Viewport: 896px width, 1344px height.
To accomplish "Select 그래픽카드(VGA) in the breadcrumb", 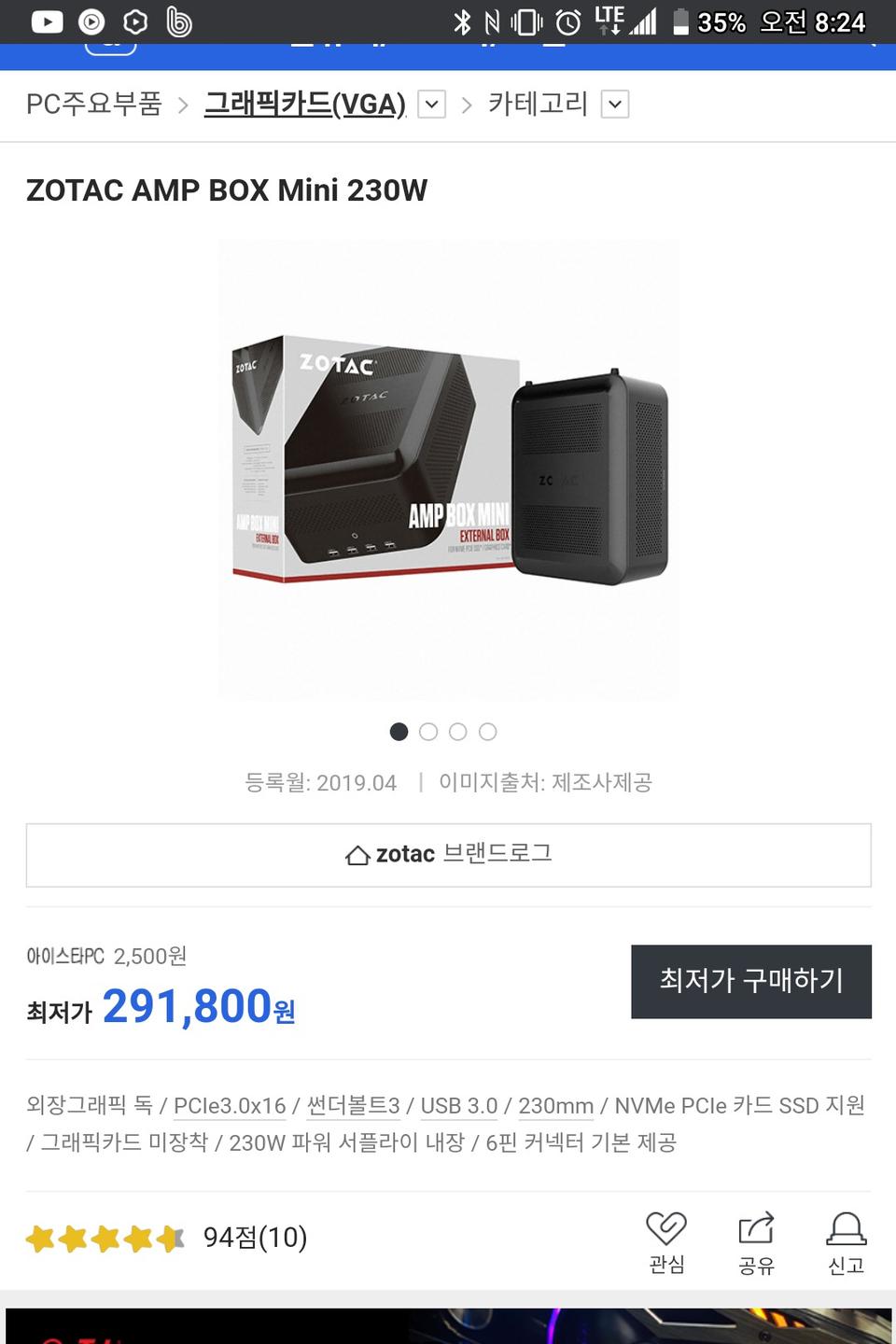I will coord(304,105).
